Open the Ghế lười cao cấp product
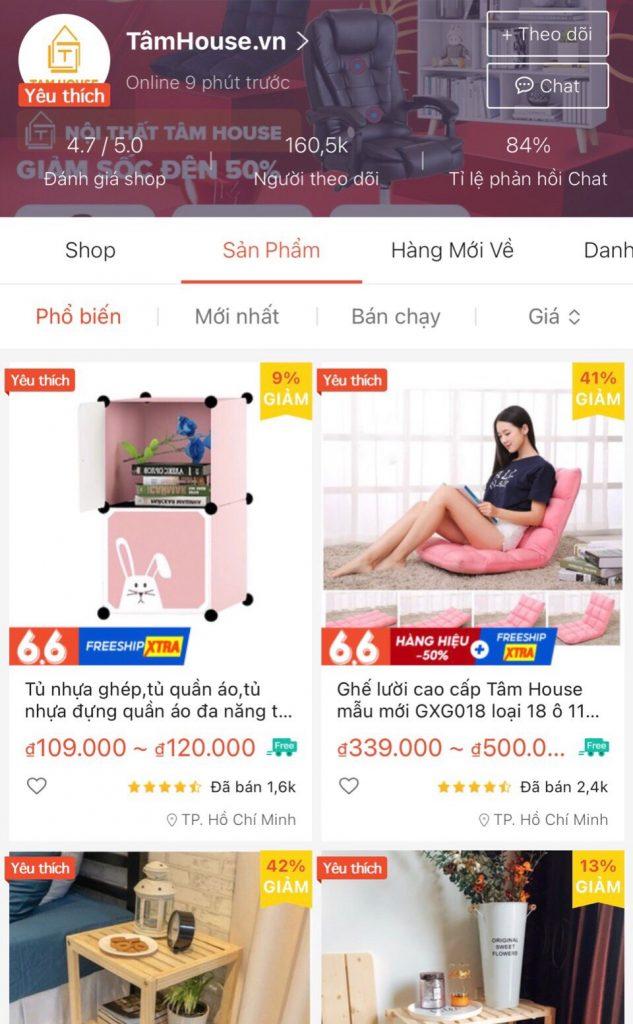The image size is (633, 1024). point(472,510)
